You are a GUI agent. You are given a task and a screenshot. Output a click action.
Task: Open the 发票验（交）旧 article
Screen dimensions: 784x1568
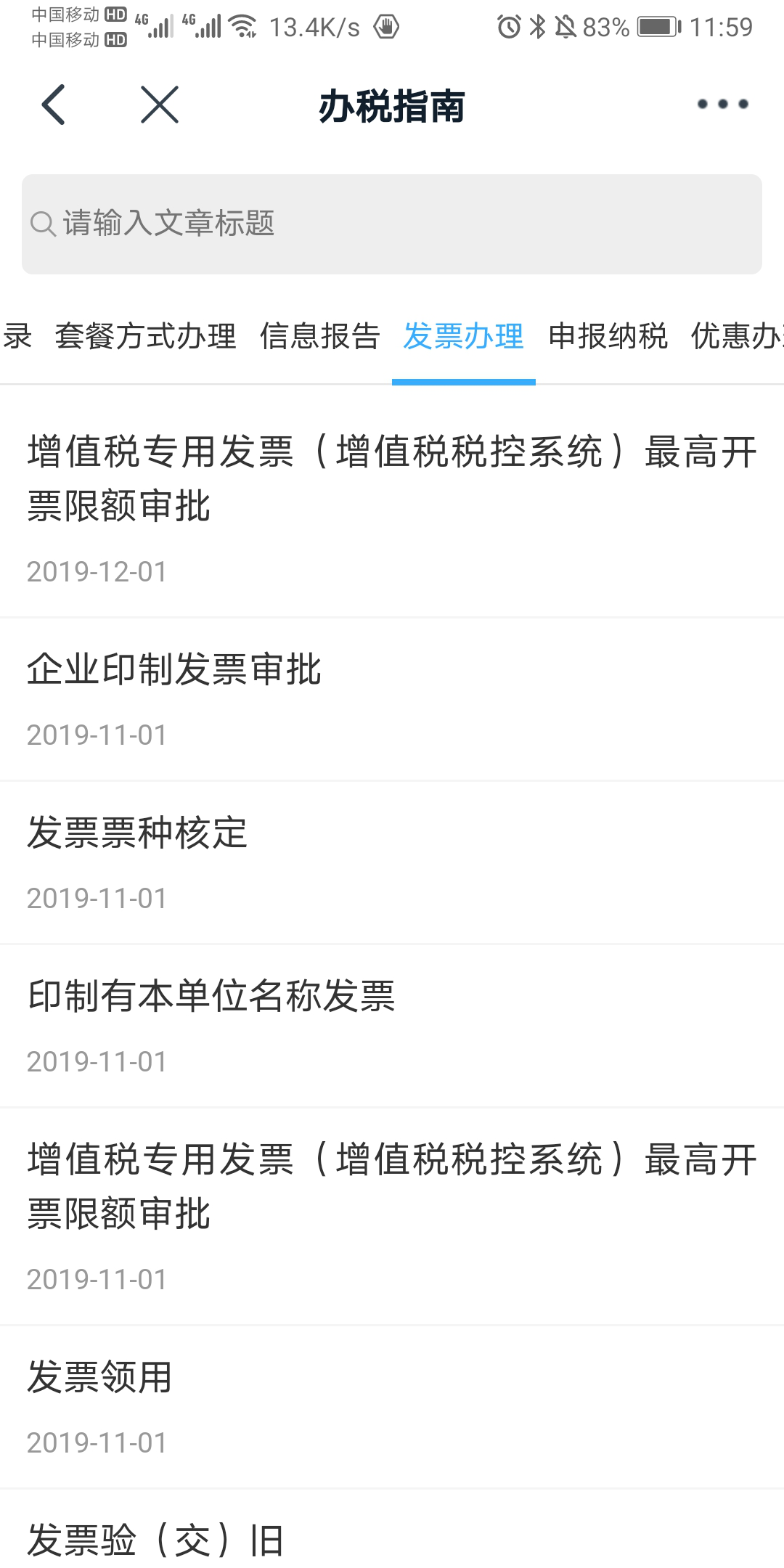[392, 1529]
